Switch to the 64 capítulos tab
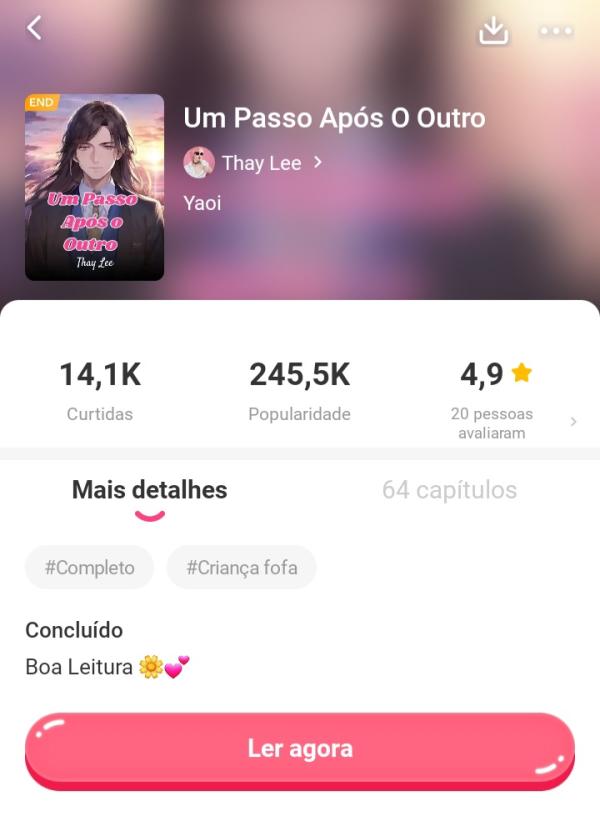The height and width of the screenshot is (831, 600). point(449,490)
